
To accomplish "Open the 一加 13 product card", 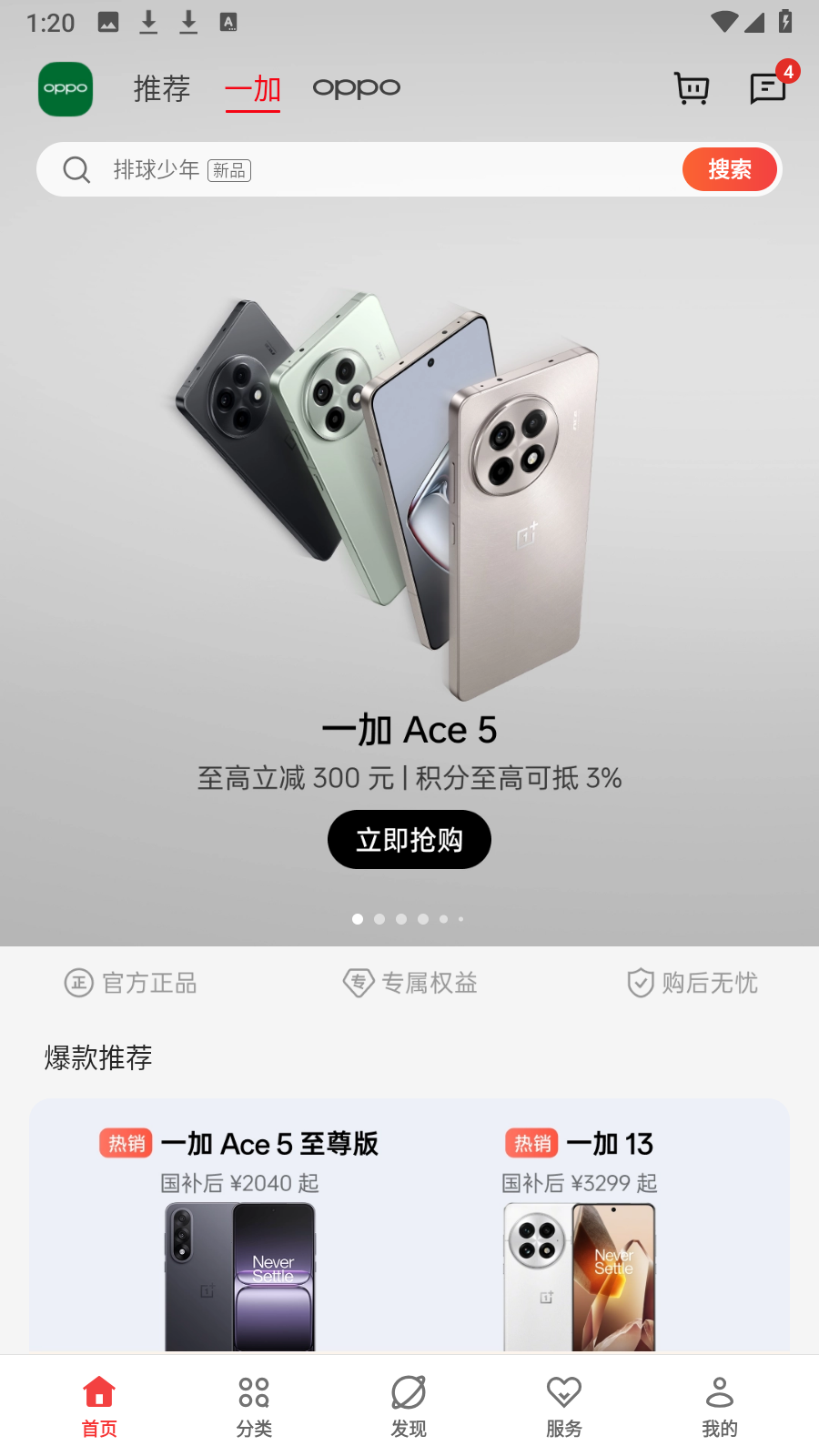I will [580, 1228].
